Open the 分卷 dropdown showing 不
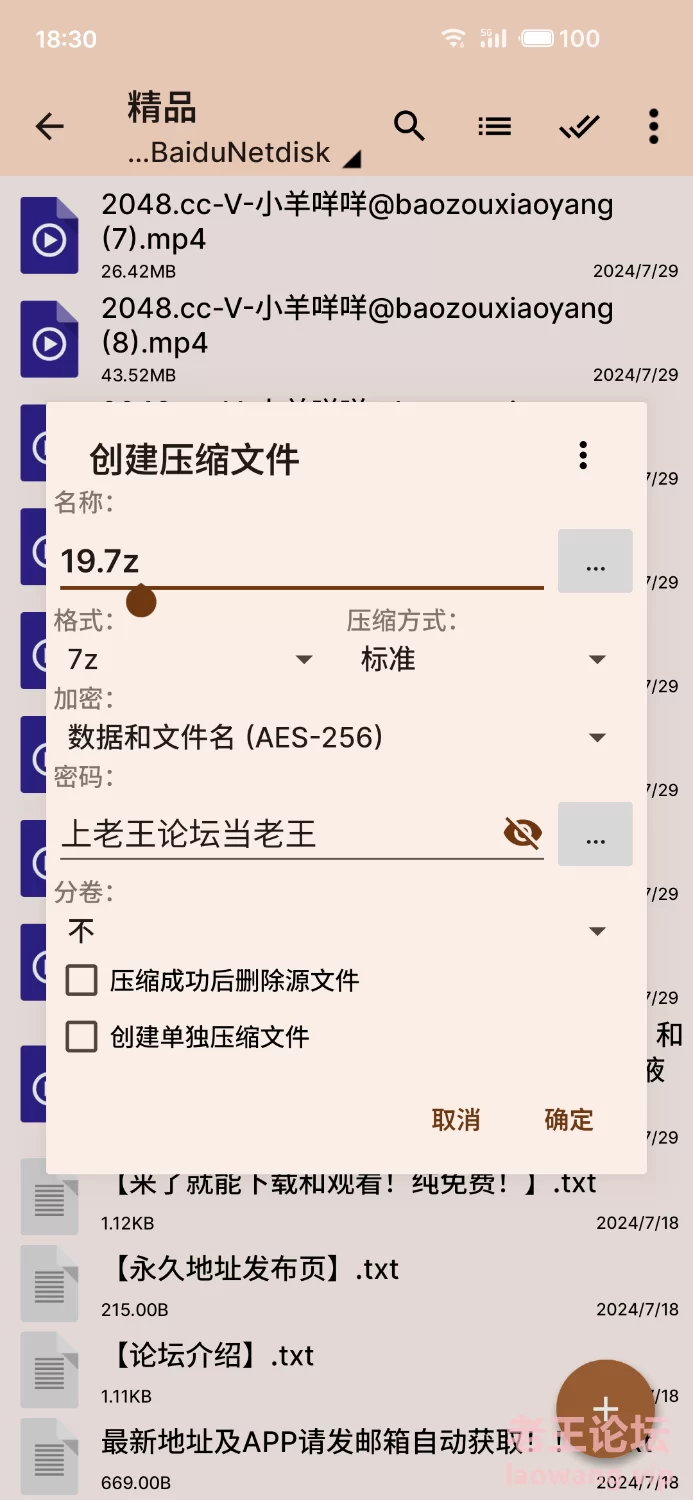The height and width of the screenshot is (1500, 693). click(336, 931)
